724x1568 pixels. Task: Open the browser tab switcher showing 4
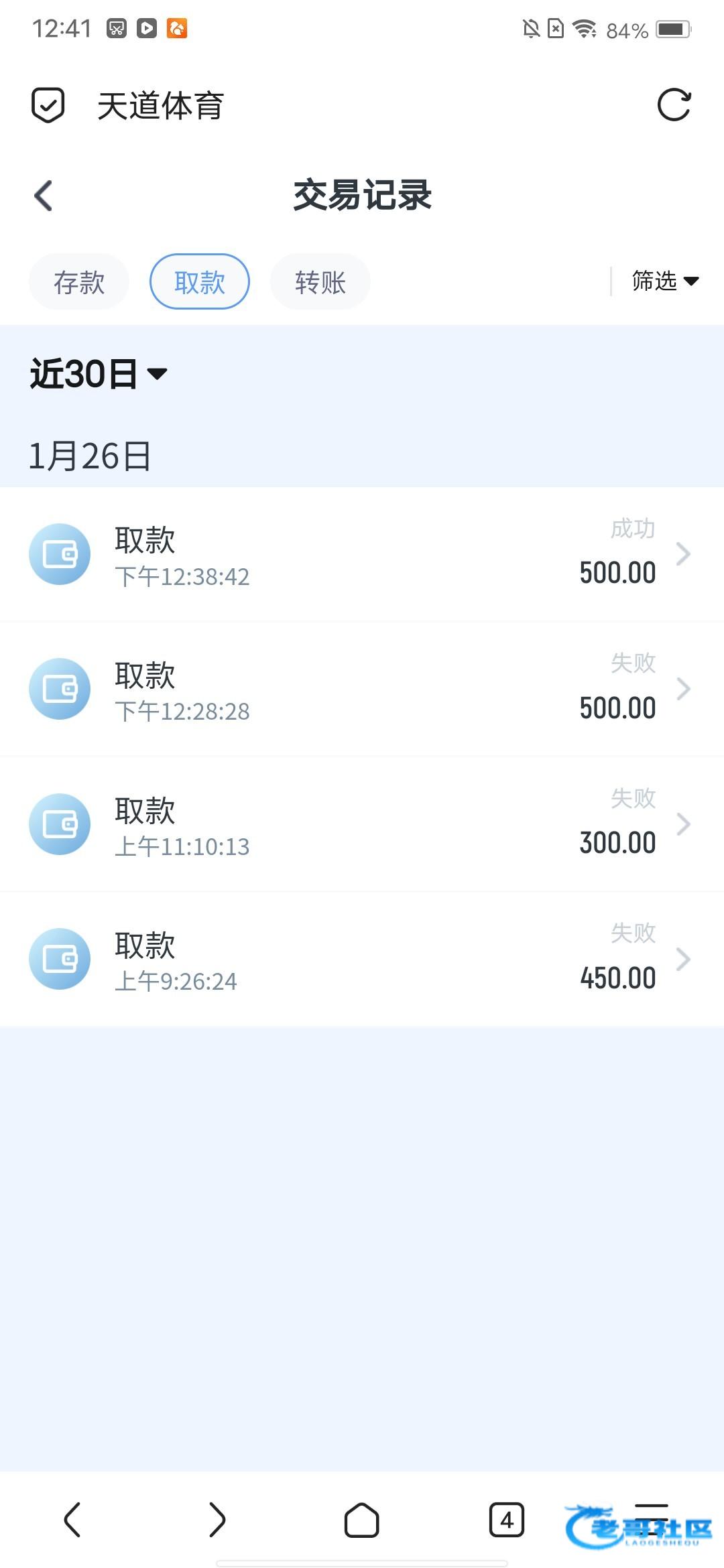click(x=506, y=1520)
